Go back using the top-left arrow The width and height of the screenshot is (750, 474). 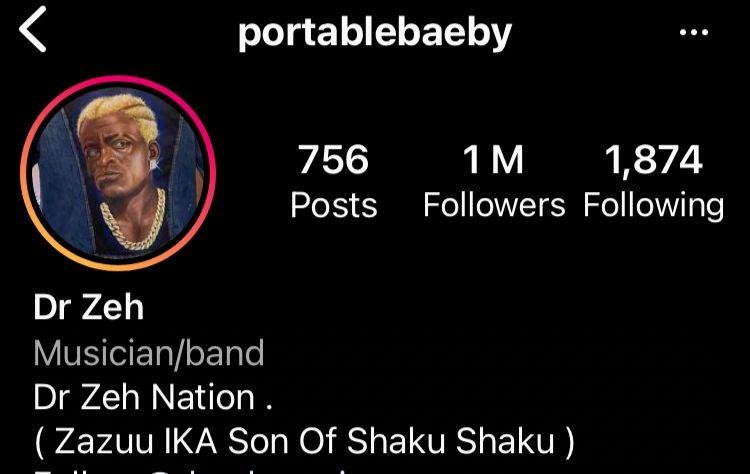click(34, 32)
